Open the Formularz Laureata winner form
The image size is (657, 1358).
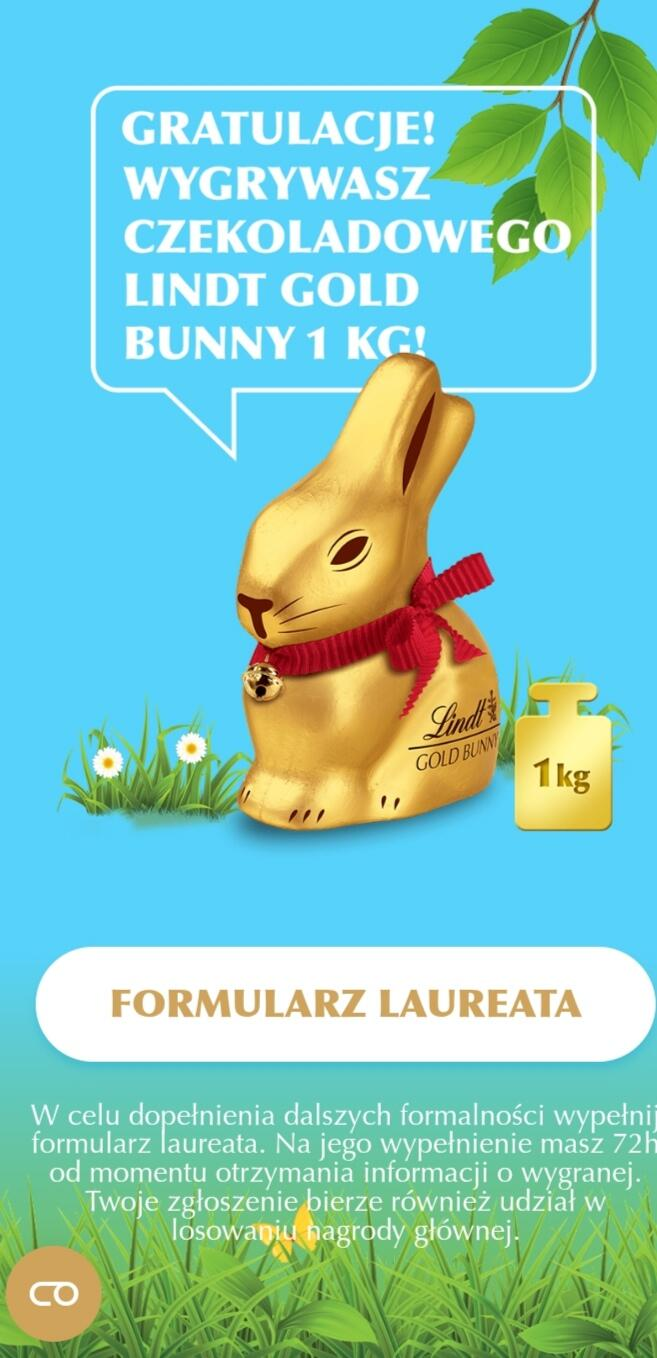(x=345, y=1004)
